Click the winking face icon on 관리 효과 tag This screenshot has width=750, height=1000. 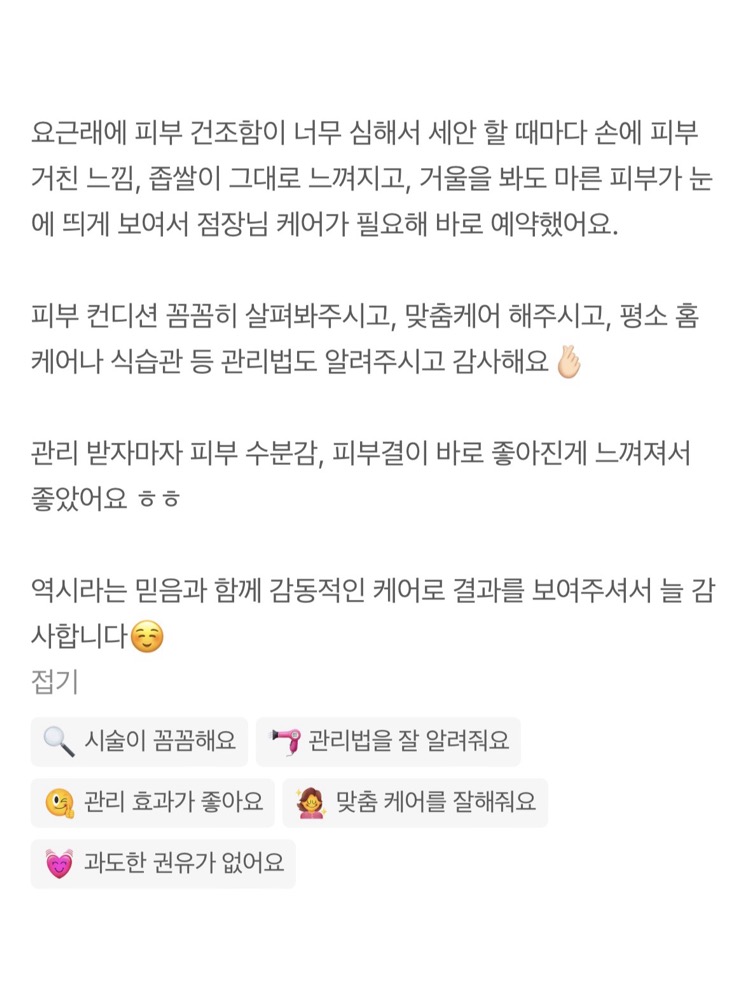(x=61, y=801)
